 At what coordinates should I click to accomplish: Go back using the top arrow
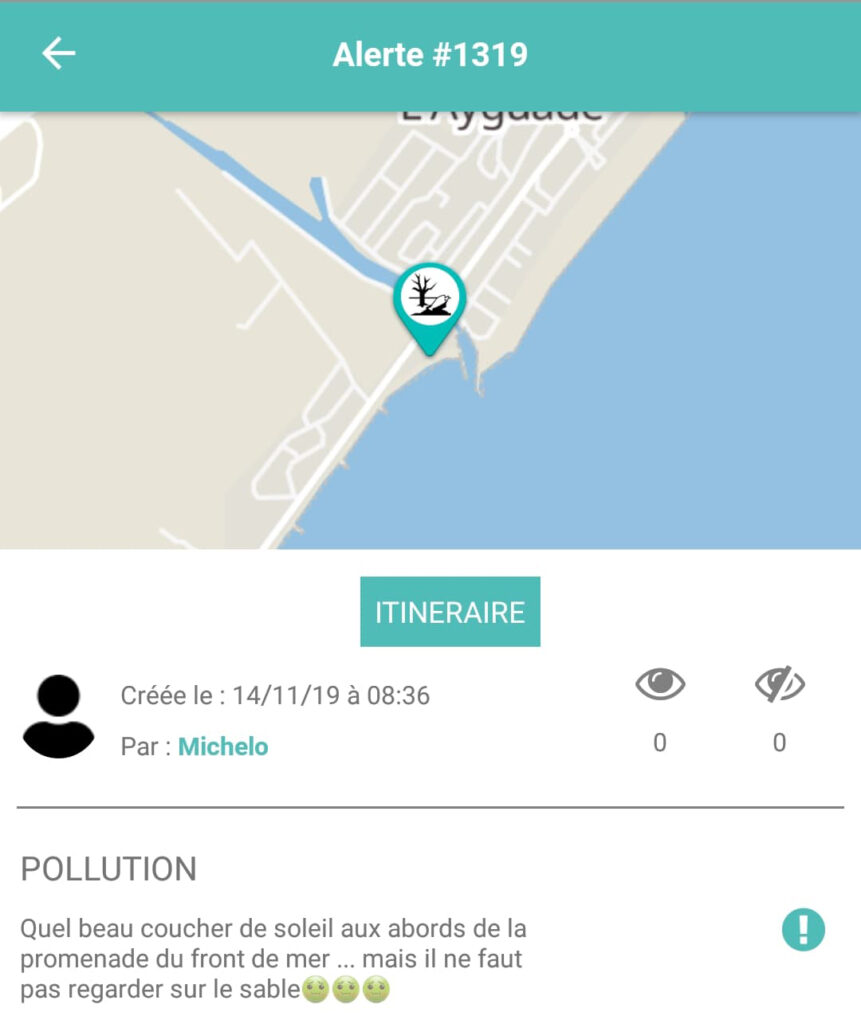tap(59, 54)
